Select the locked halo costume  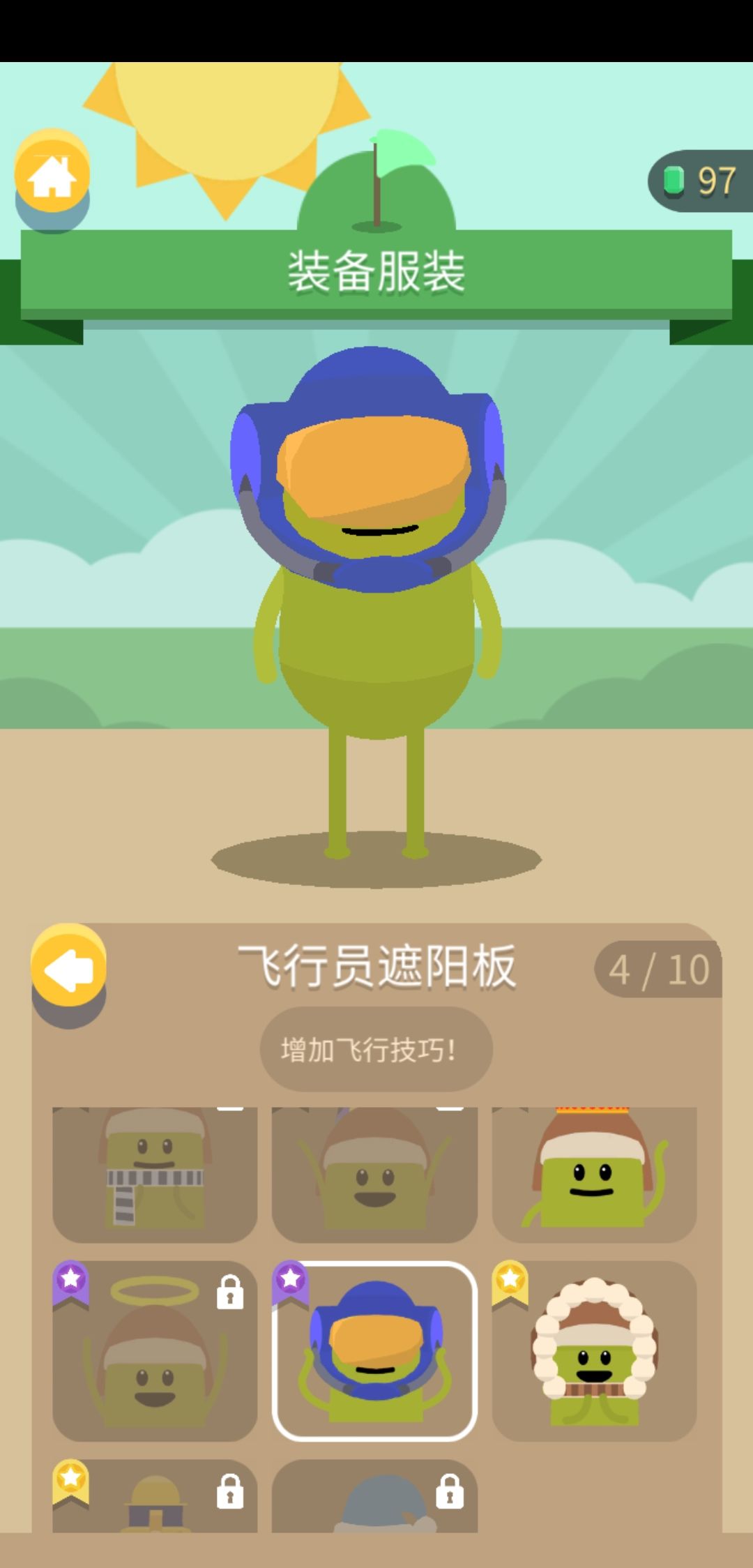coord(155,1350)
